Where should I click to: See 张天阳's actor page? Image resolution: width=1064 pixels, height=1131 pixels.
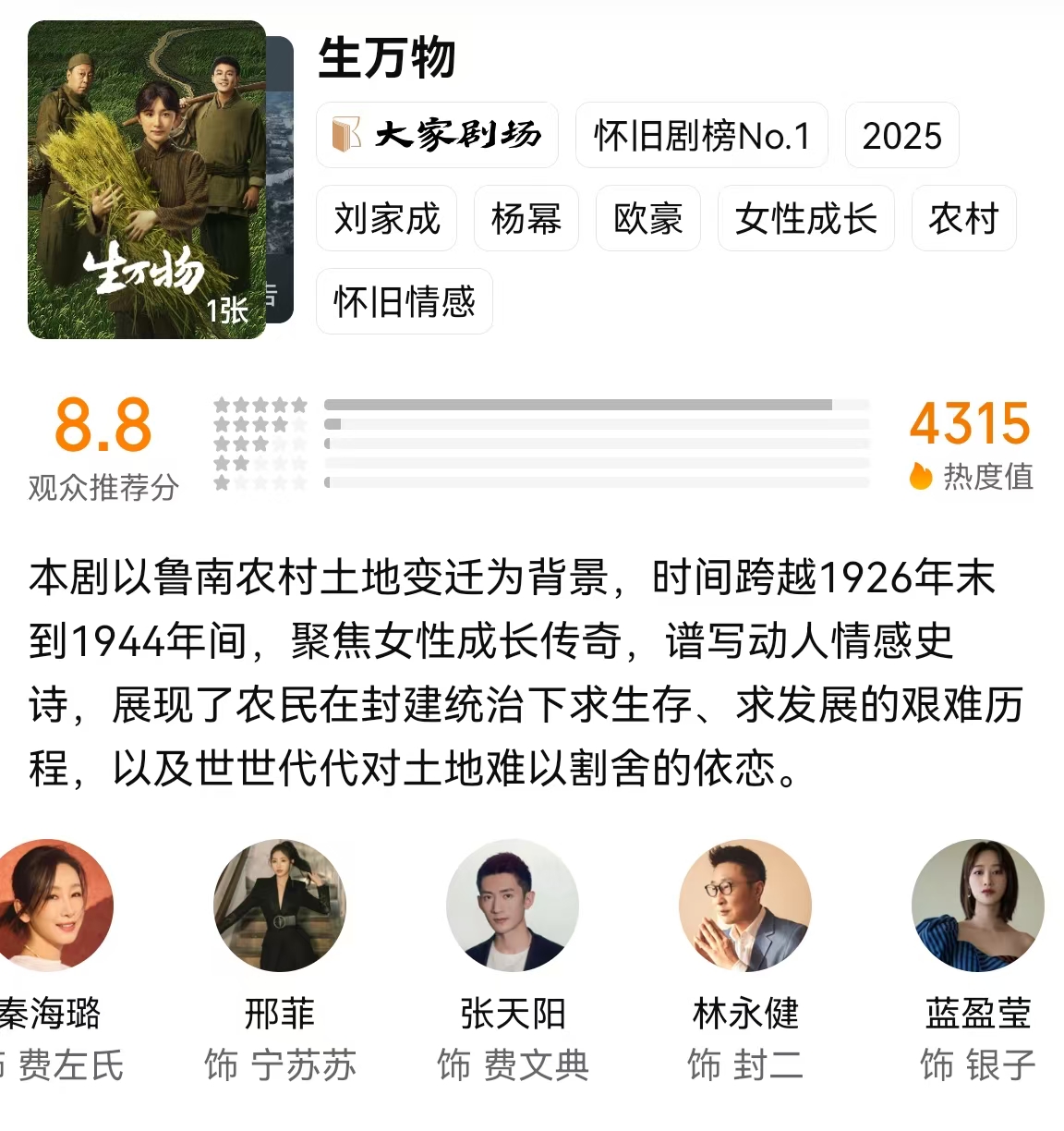[513, 906]
